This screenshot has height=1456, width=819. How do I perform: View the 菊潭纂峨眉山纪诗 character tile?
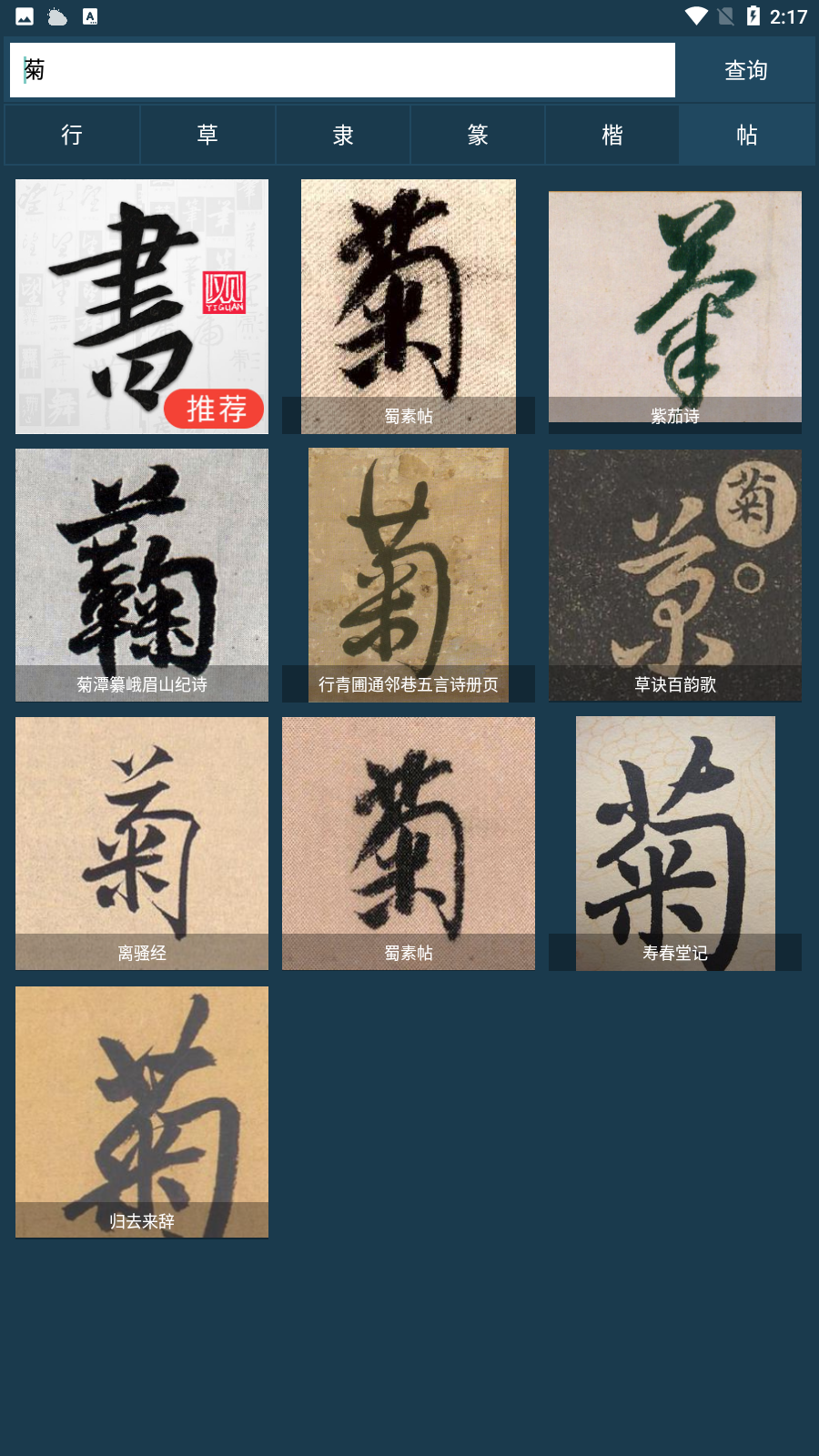(142, 574)
